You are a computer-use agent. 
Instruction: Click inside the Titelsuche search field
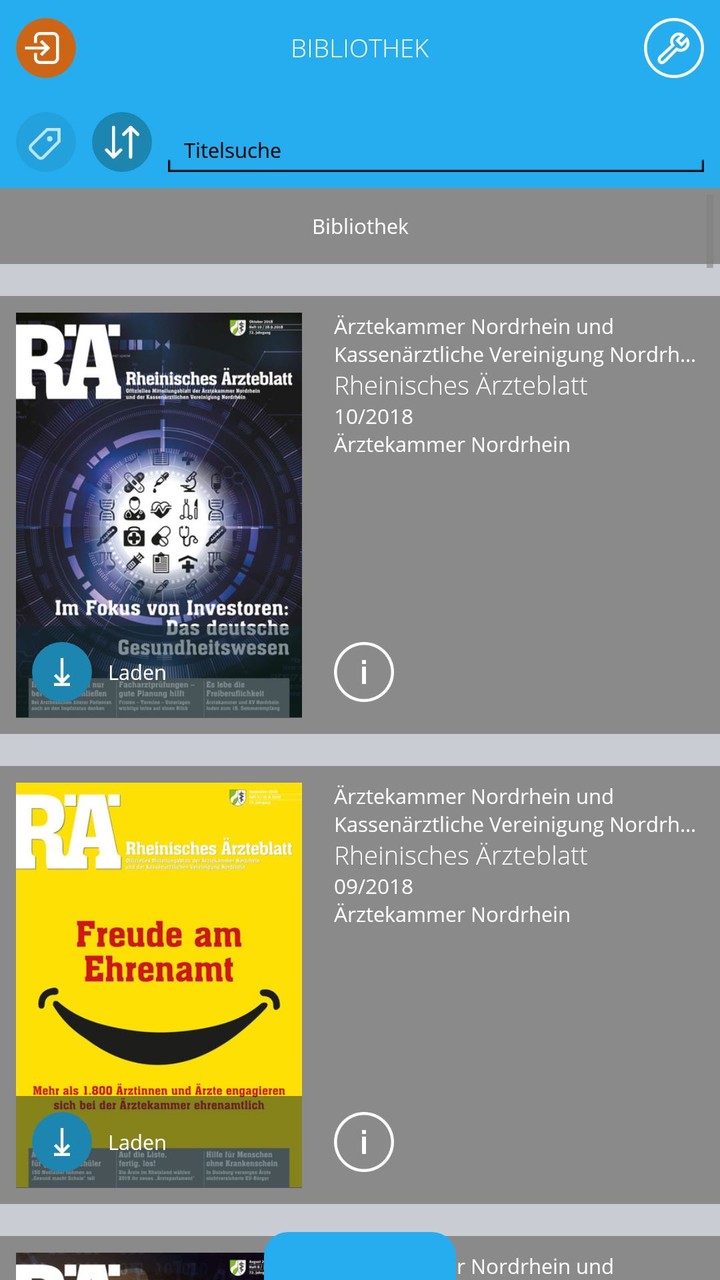click(435, 151)
